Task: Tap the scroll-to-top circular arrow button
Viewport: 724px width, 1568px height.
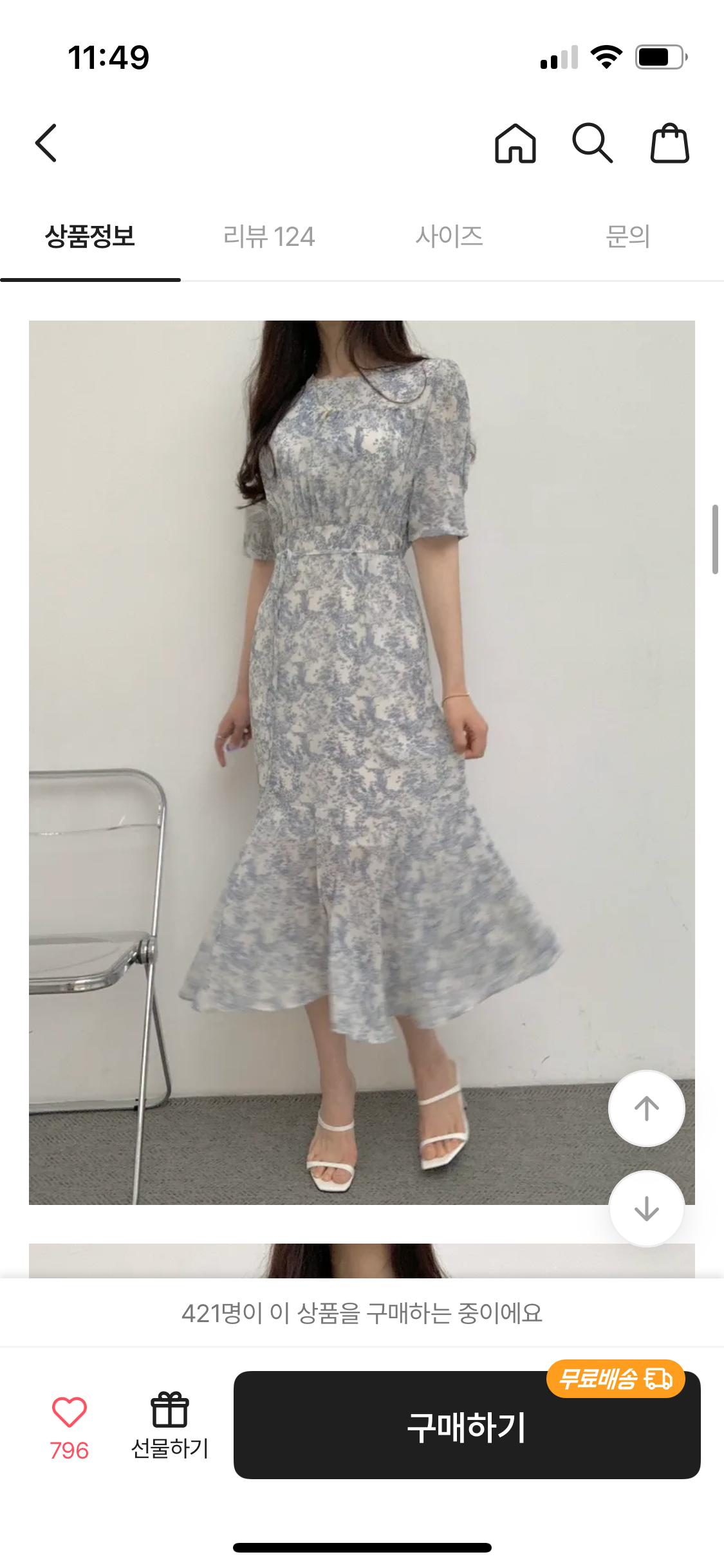Action: 647,1109
